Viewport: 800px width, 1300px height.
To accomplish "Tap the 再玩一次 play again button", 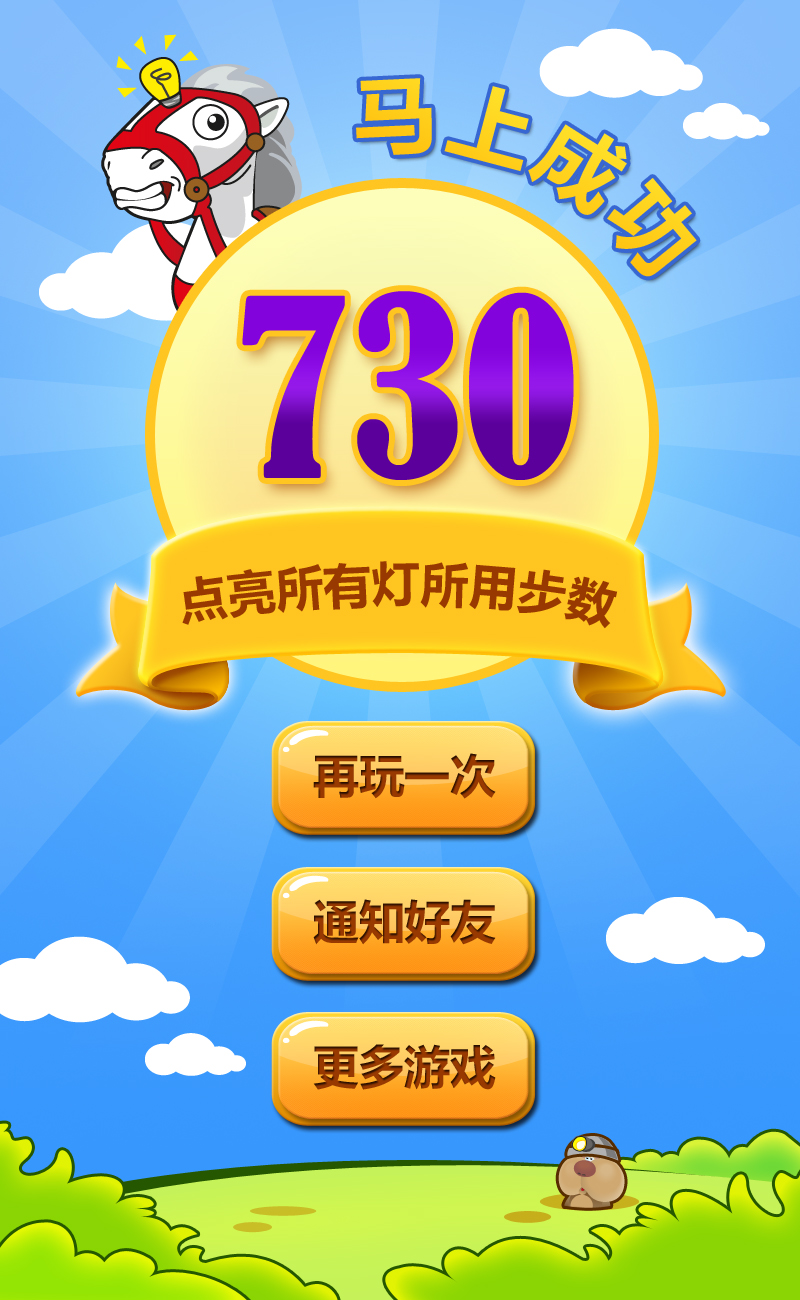I will 403,777.
